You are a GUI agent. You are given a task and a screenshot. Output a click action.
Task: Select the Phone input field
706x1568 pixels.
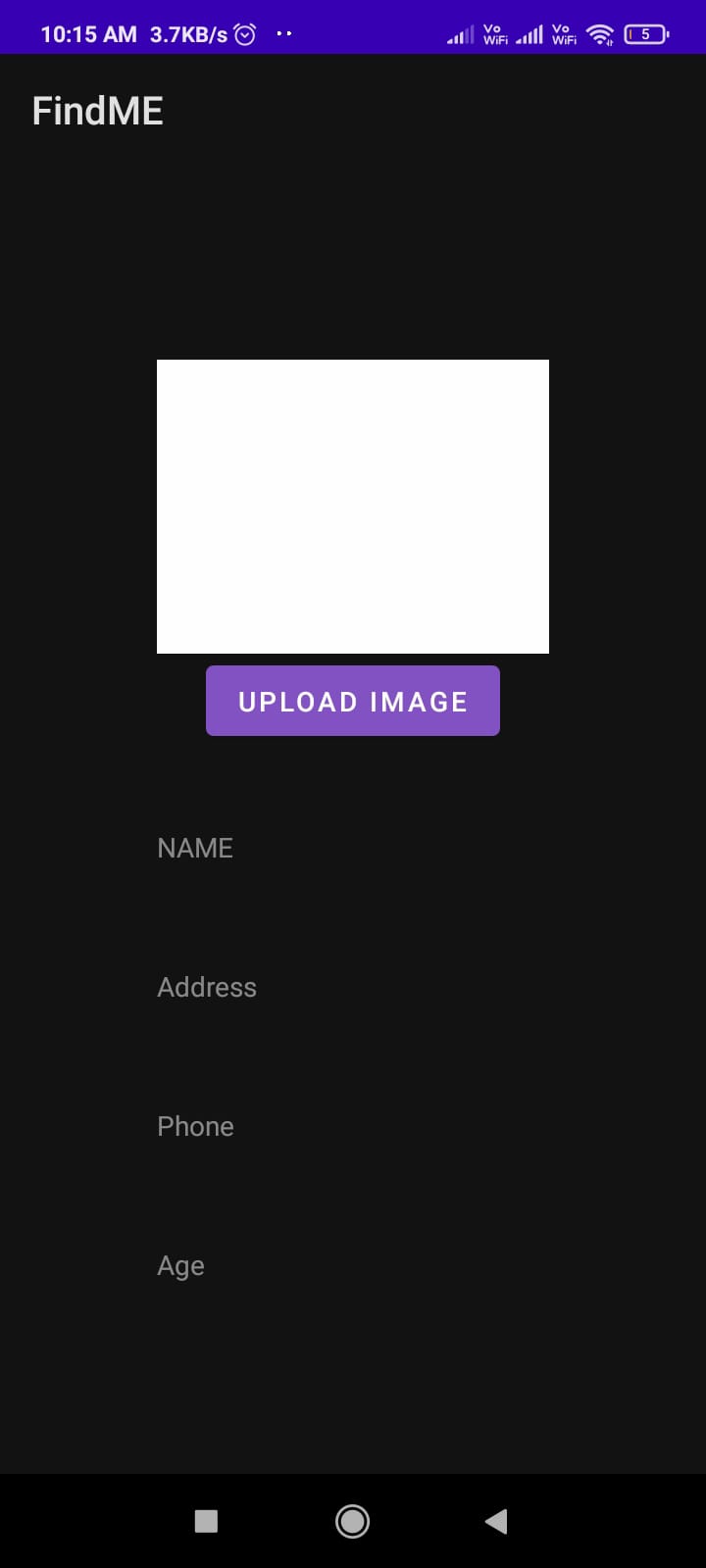pyautogui.click(x=353, y=1126)
